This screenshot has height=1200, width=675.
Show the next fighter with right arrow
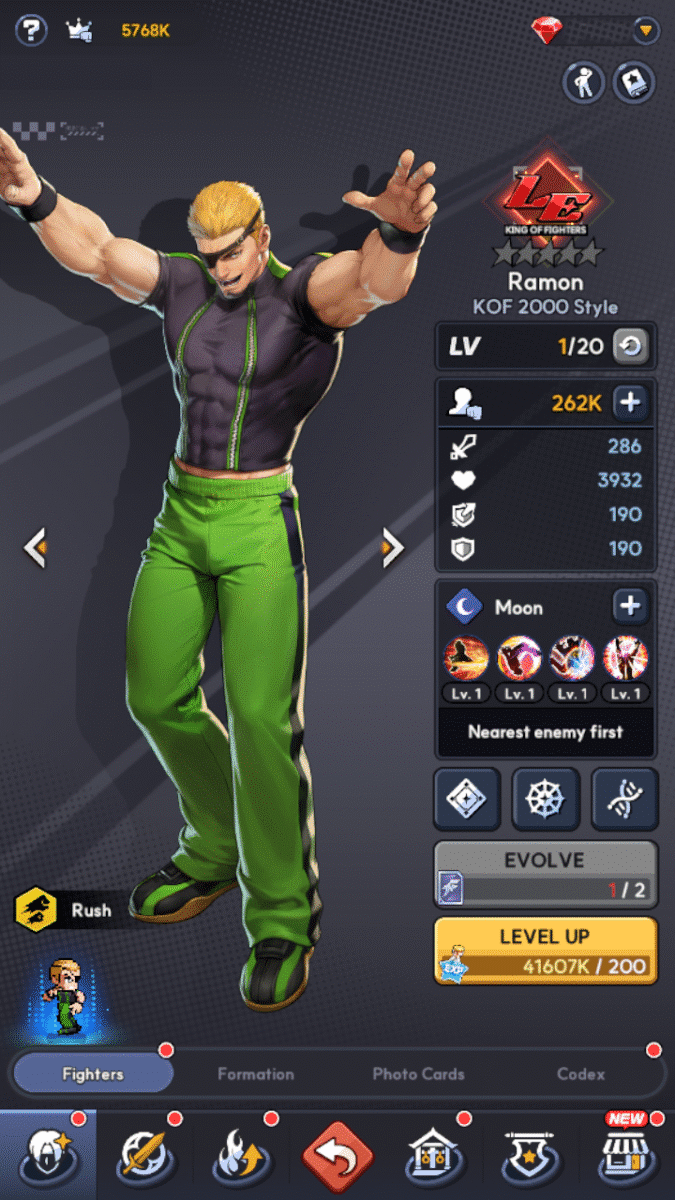coord(392,547)
